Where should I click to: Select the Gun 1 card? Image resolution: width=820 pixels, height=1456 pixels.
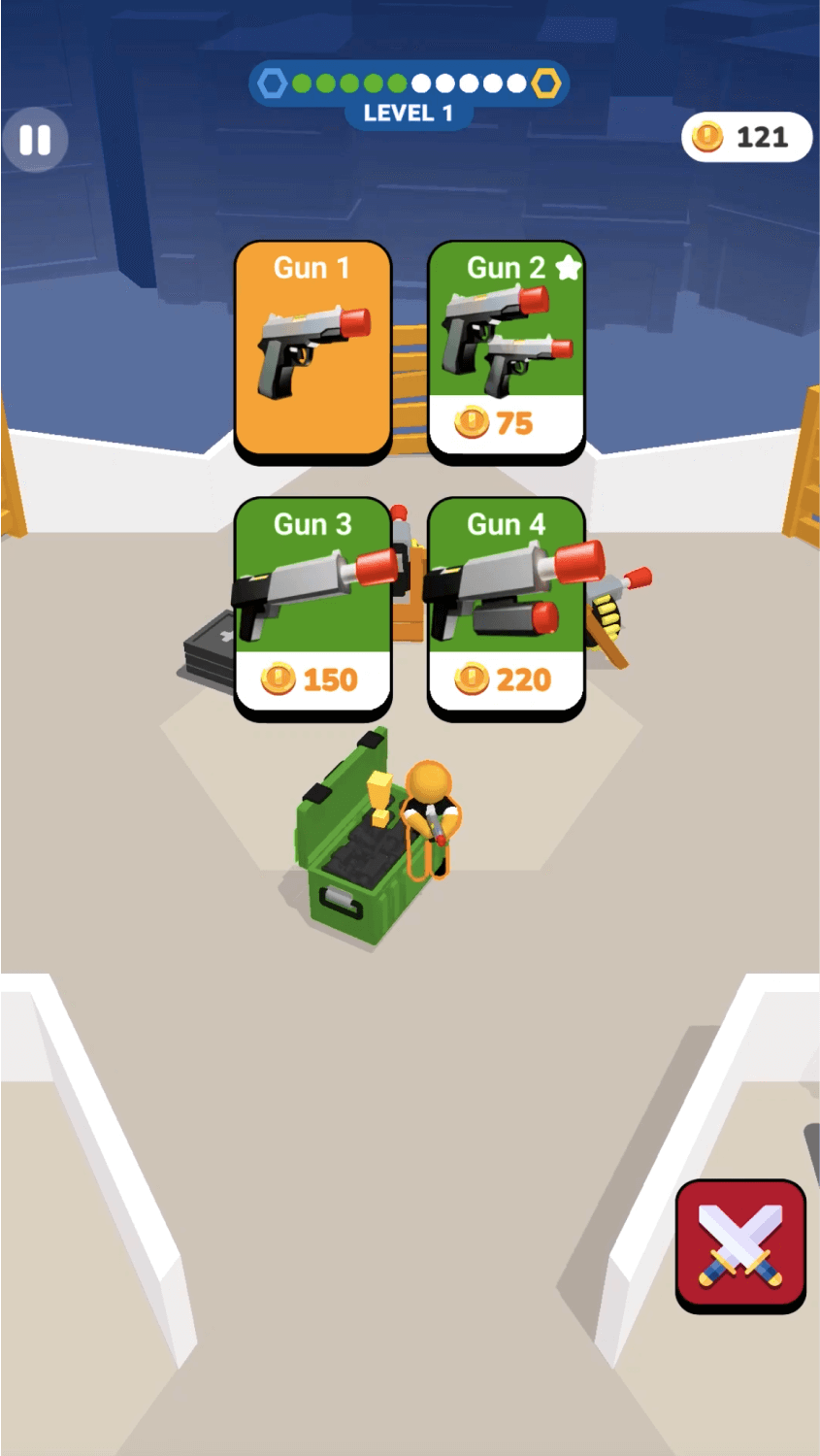tap(312, 349)
